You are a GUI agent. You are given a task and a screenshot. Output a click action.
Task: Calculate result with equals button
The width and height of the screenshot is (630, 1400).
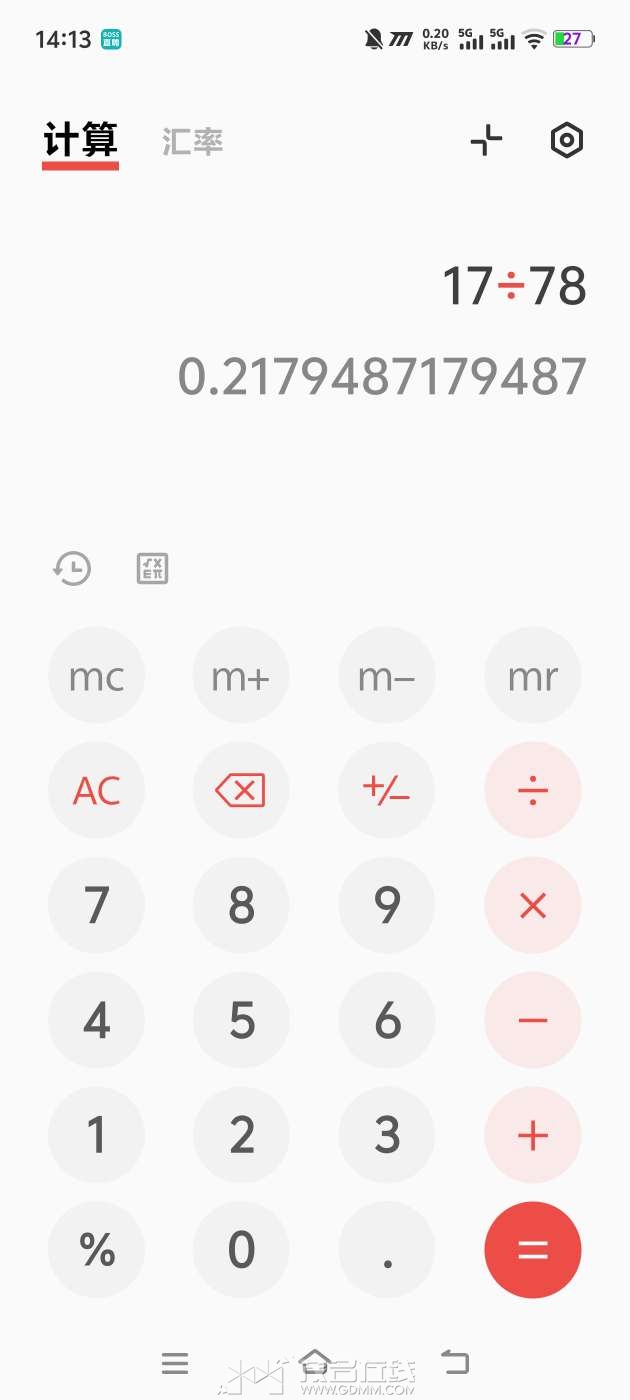[x=532, y=1250]
